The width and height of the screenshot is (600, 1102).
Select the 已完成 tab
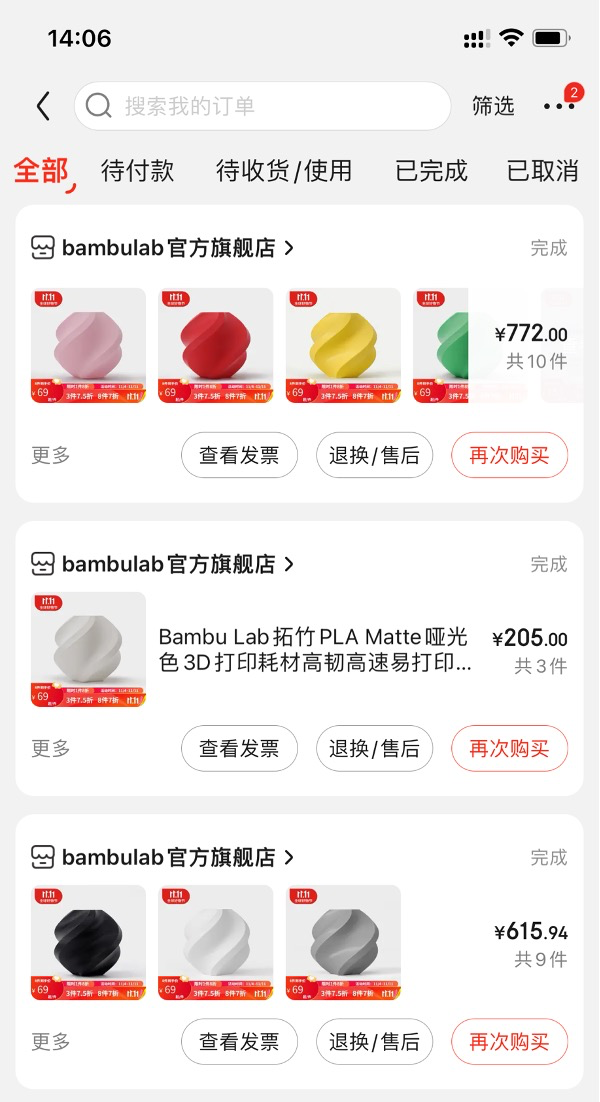pos(431,171)
